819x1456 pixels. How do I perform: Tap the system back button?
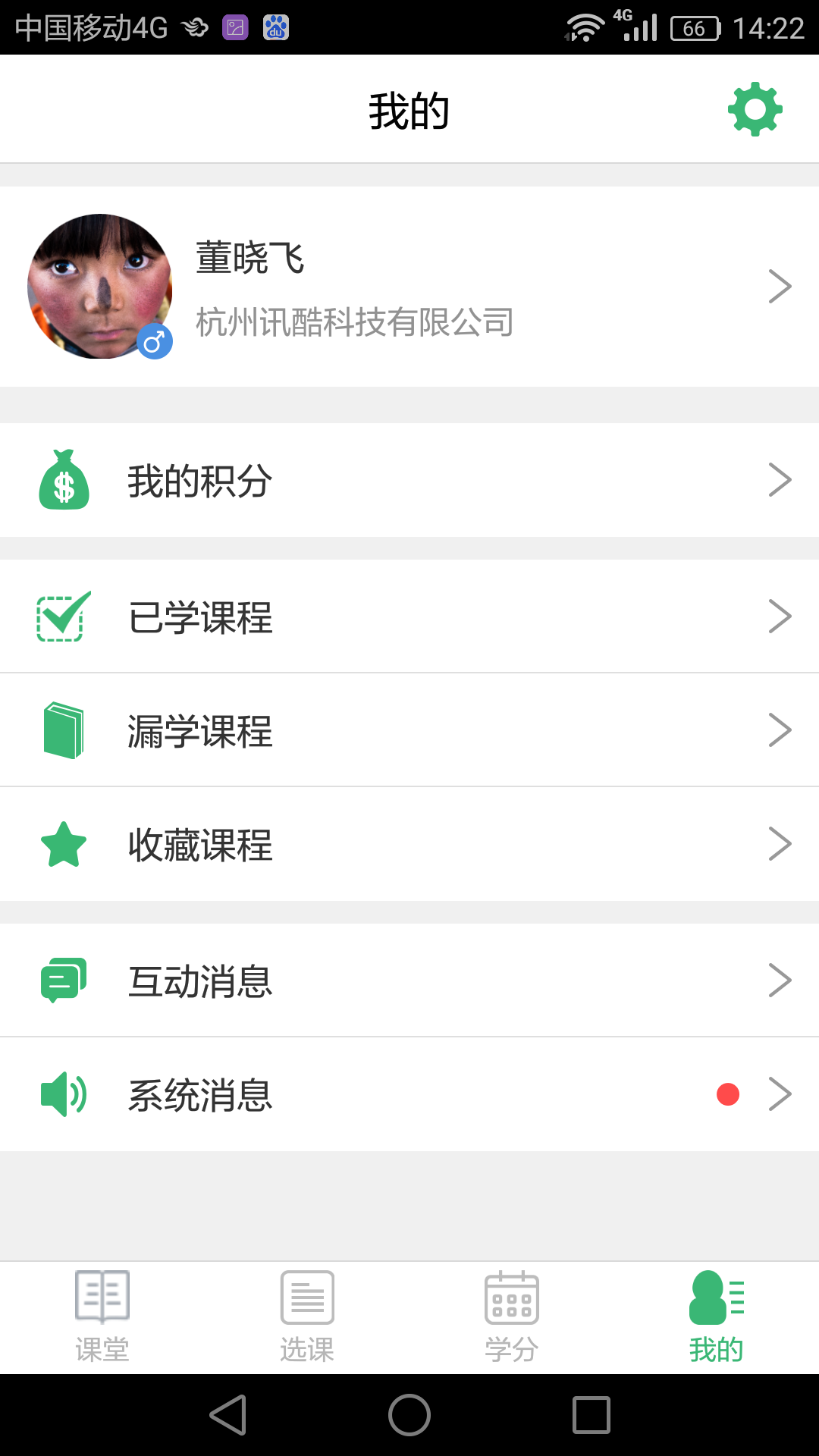(227, 1415)
